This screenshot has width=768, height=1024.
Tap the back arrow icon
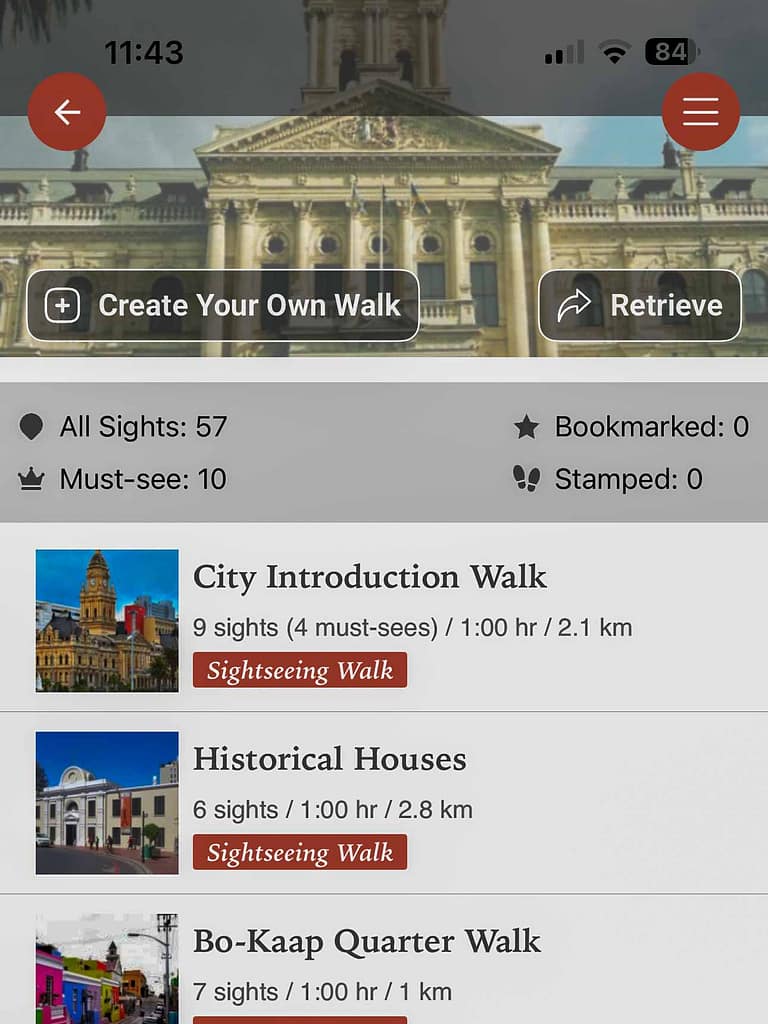coord(66,112)
